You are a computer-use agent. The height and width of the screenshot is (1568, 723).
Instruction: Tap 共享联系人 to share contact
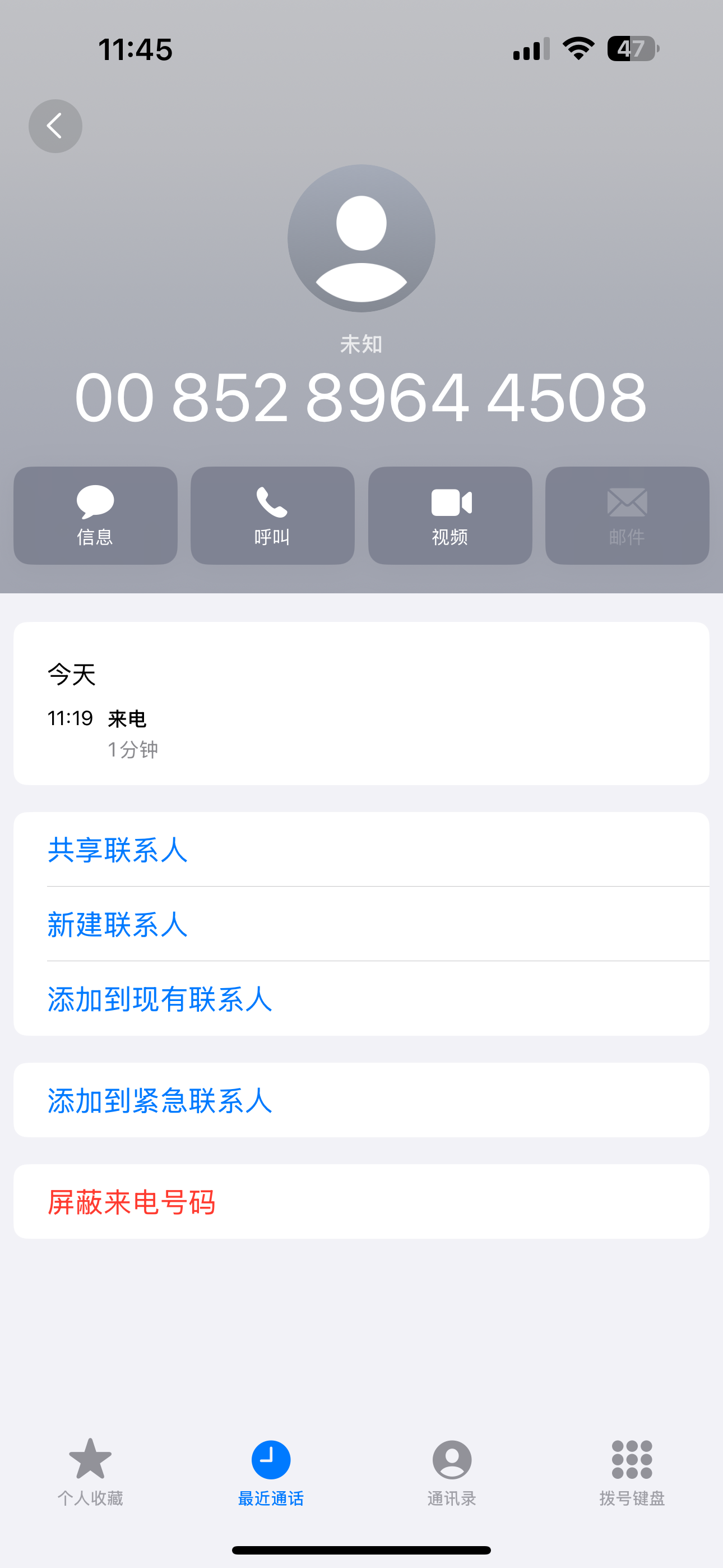click(x=118, y=850)
